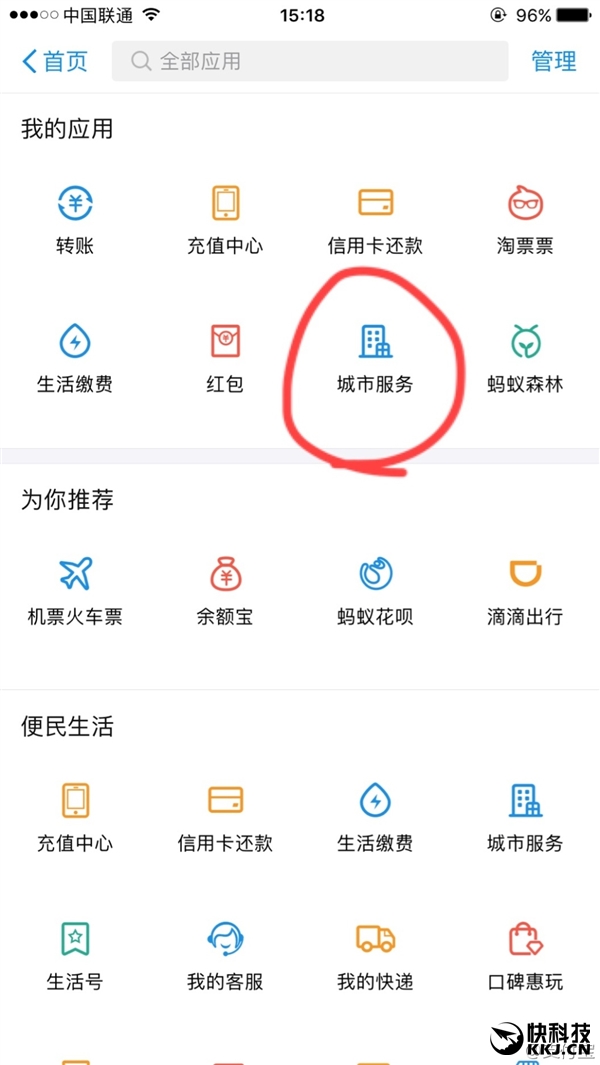Launch 淘票票
This screenshot has height=1065, width=600.
click(525, 220)
